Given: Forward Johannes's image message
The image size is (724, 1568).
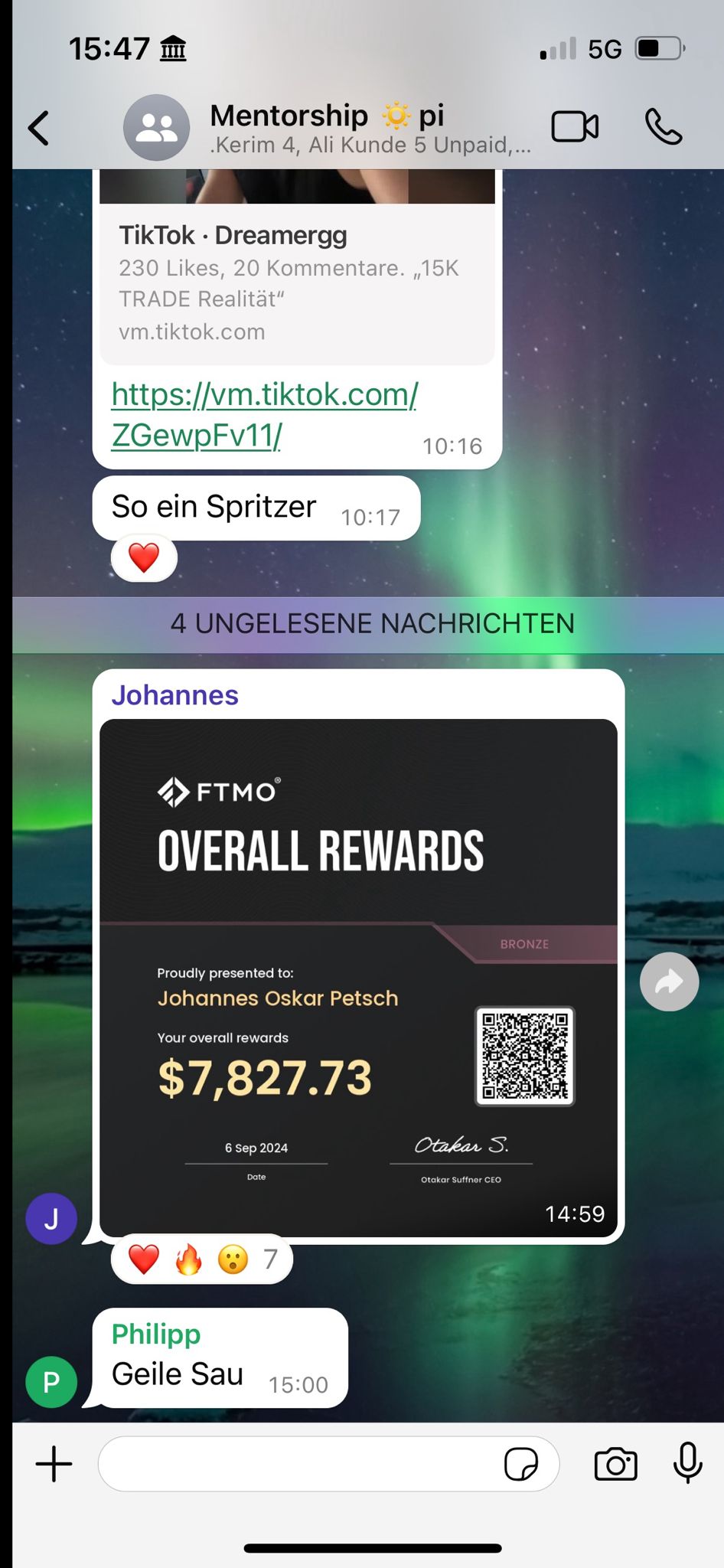Looking at the screenshot, I should coord(669,982).
